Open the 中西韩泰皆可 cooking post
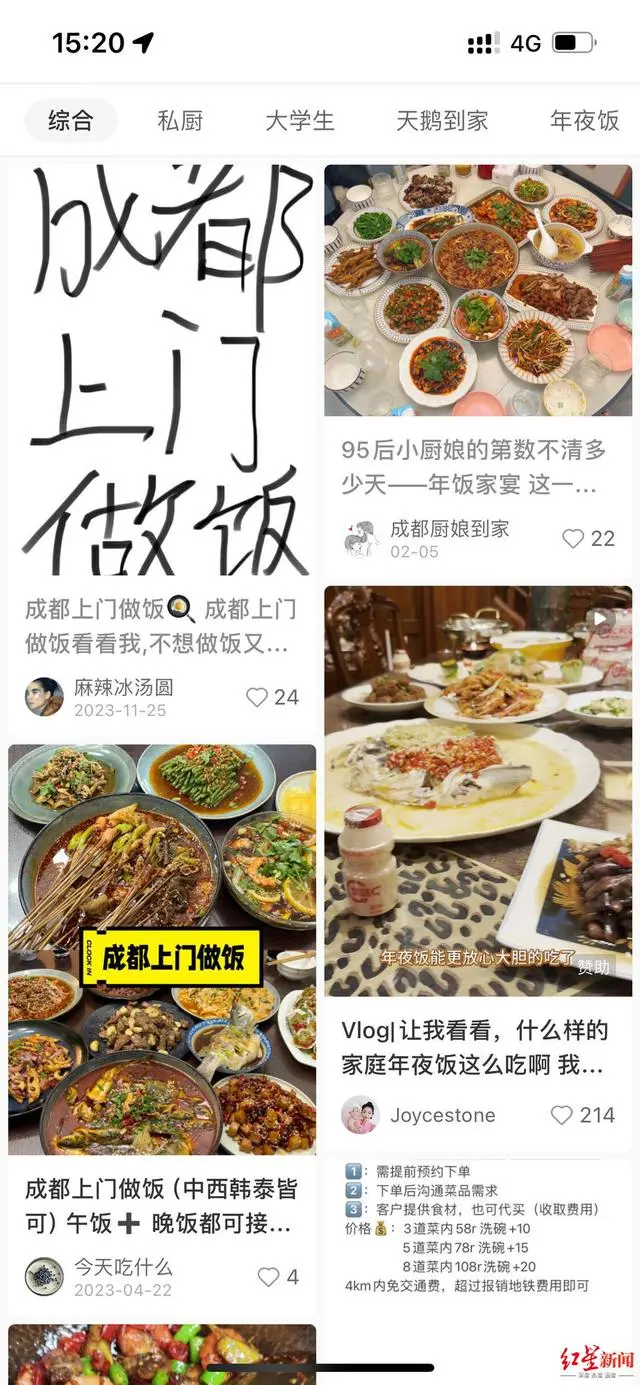Viewport: 640px width, 1385px height. 162,950
